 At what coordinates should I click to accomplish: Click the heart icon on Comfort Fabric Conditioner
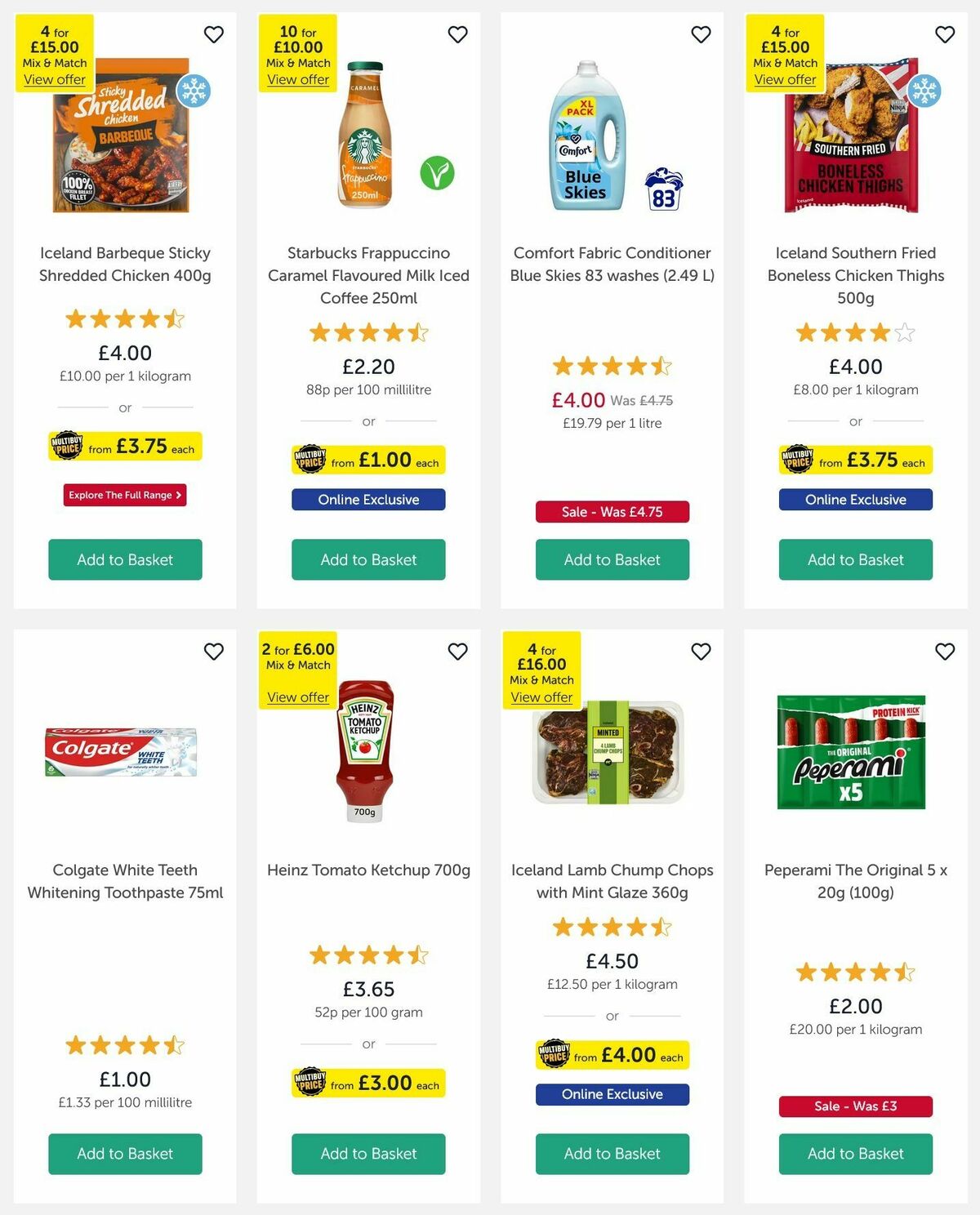point(701,35)
